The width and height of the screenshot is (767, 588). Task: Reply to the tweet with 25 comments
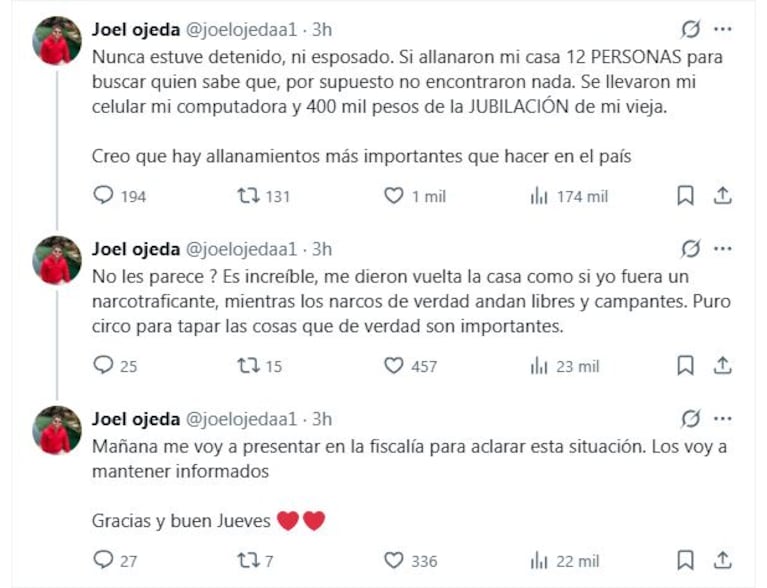point(104,366)
